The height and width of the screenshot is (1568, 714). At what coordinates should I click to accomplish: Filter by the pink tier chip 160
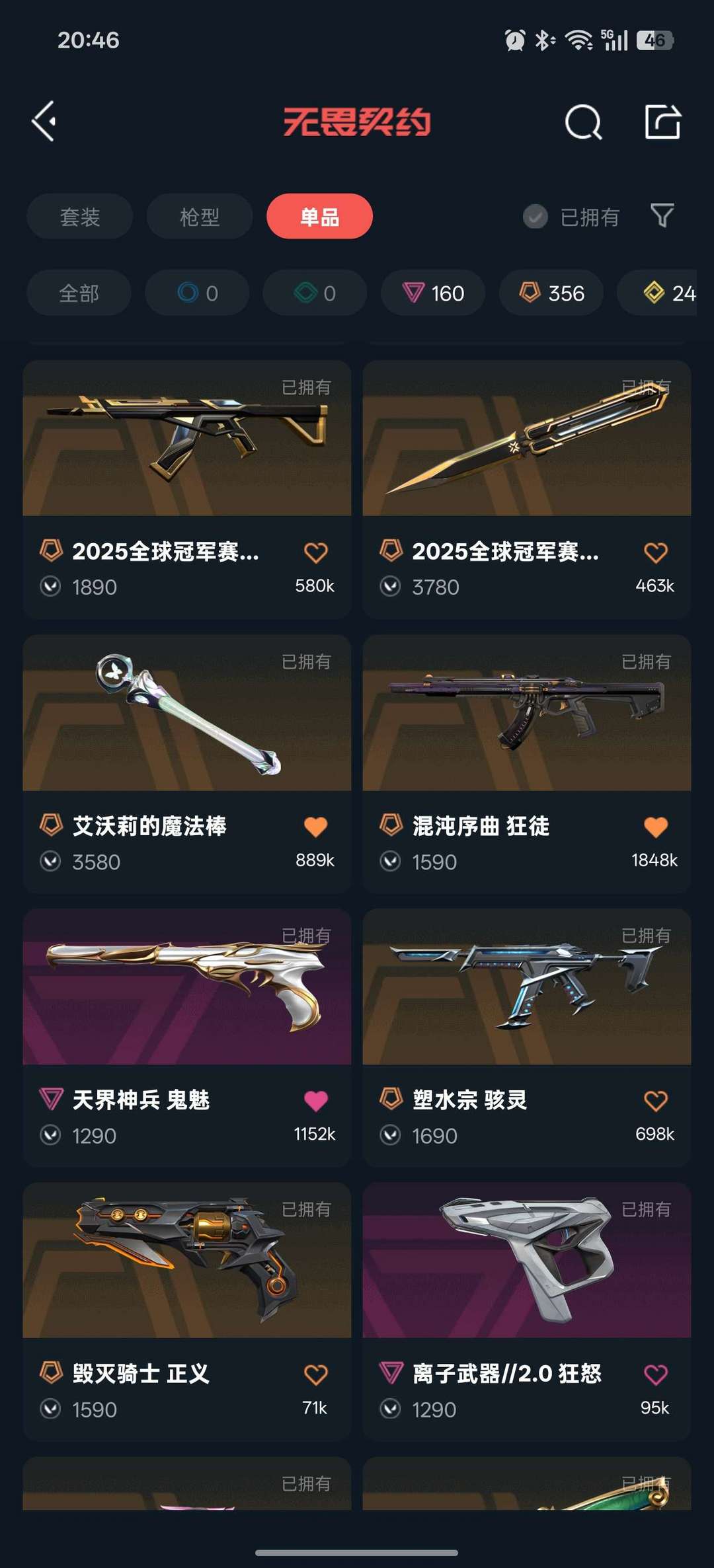coord(433,293)
